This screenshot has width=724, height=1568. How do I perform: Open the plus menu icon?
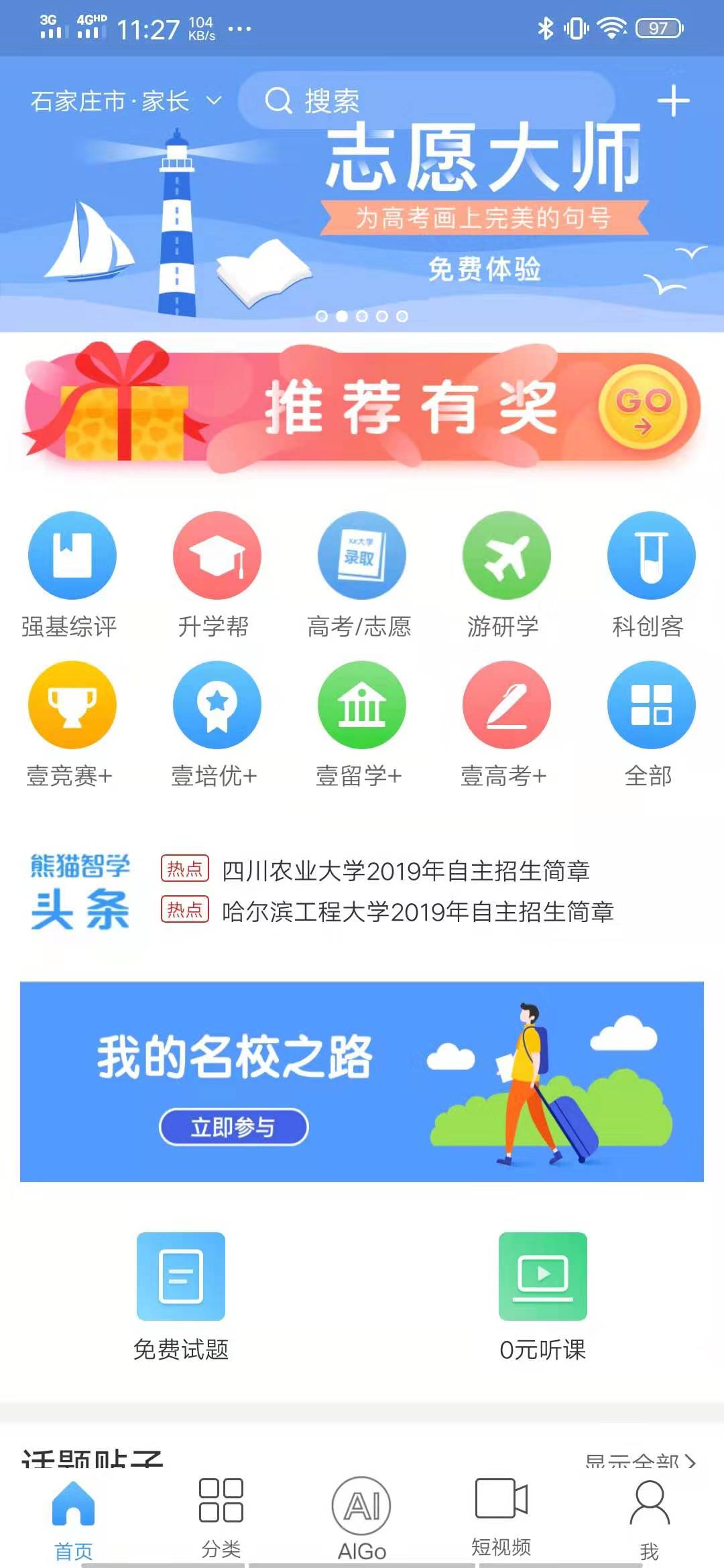673,102
